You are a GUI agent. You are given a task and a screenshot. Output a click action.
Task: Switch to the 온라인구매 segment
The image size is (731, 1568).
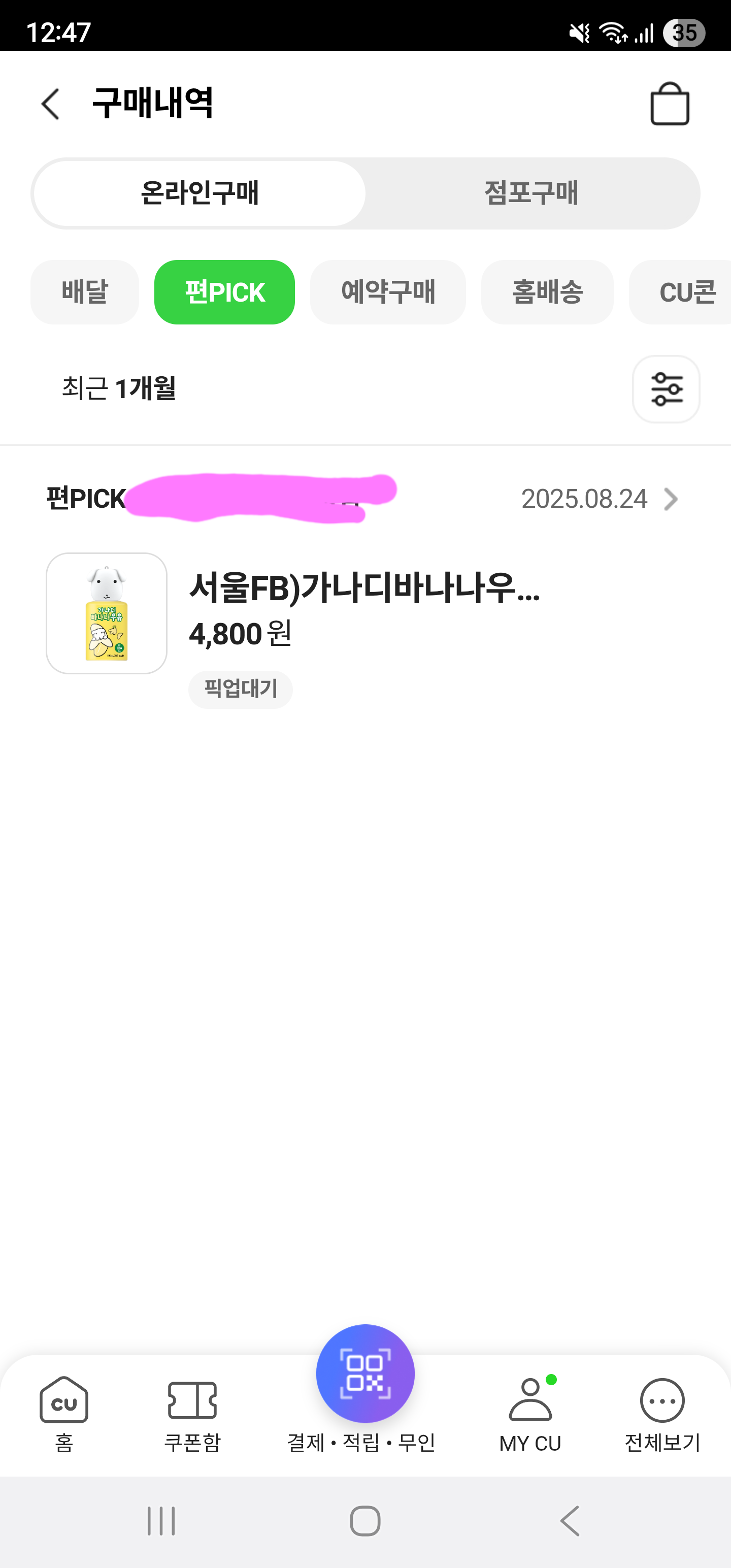coord(200,193)
